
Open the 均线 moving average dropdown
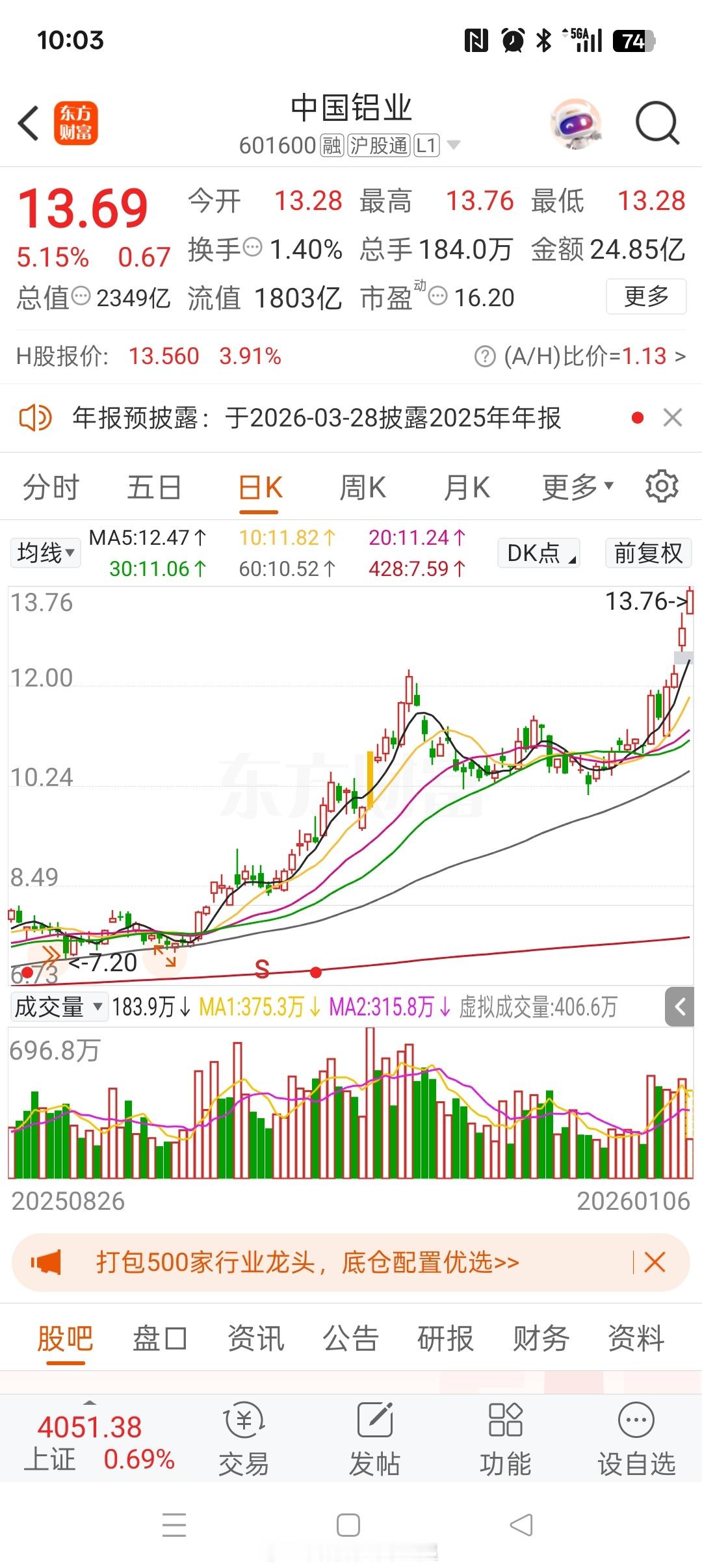point(45,553)
